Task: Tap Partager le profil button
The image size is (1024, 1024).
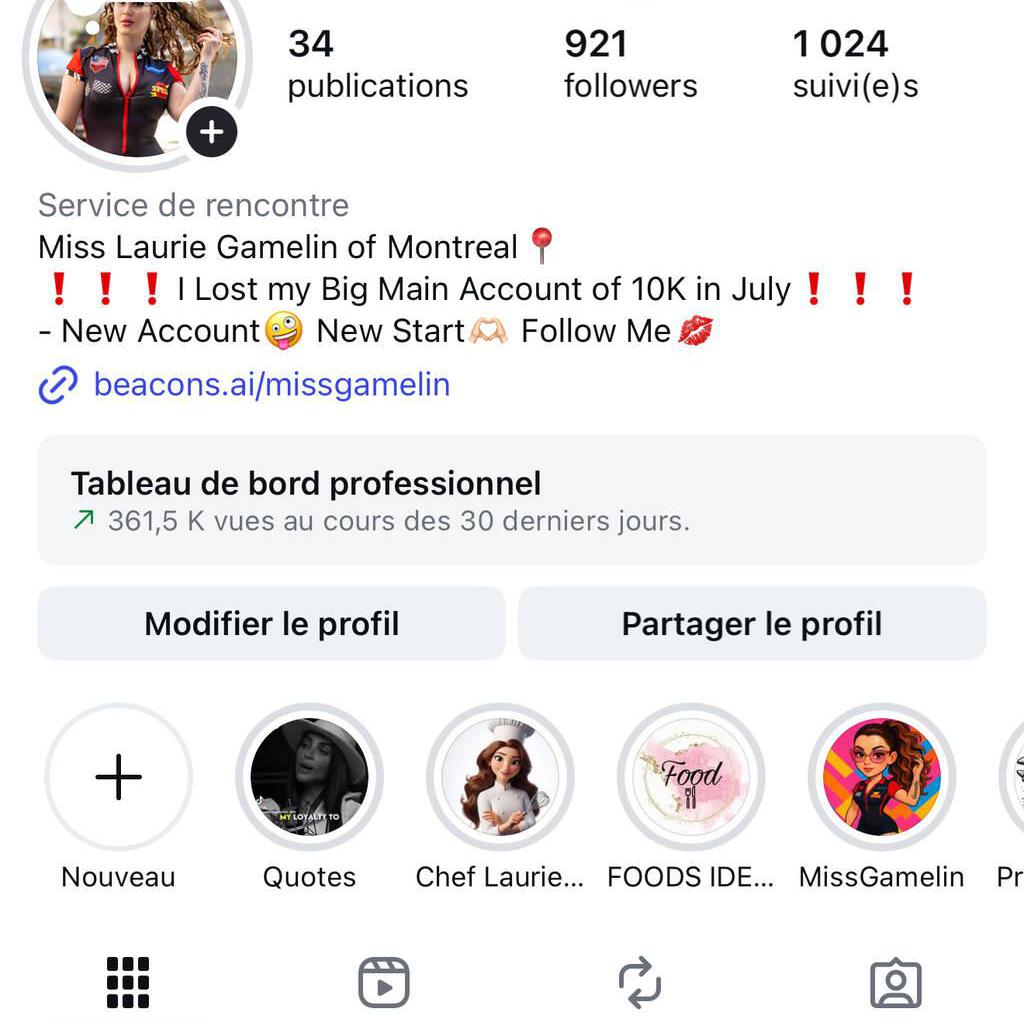Action: [x=751, y=624]
